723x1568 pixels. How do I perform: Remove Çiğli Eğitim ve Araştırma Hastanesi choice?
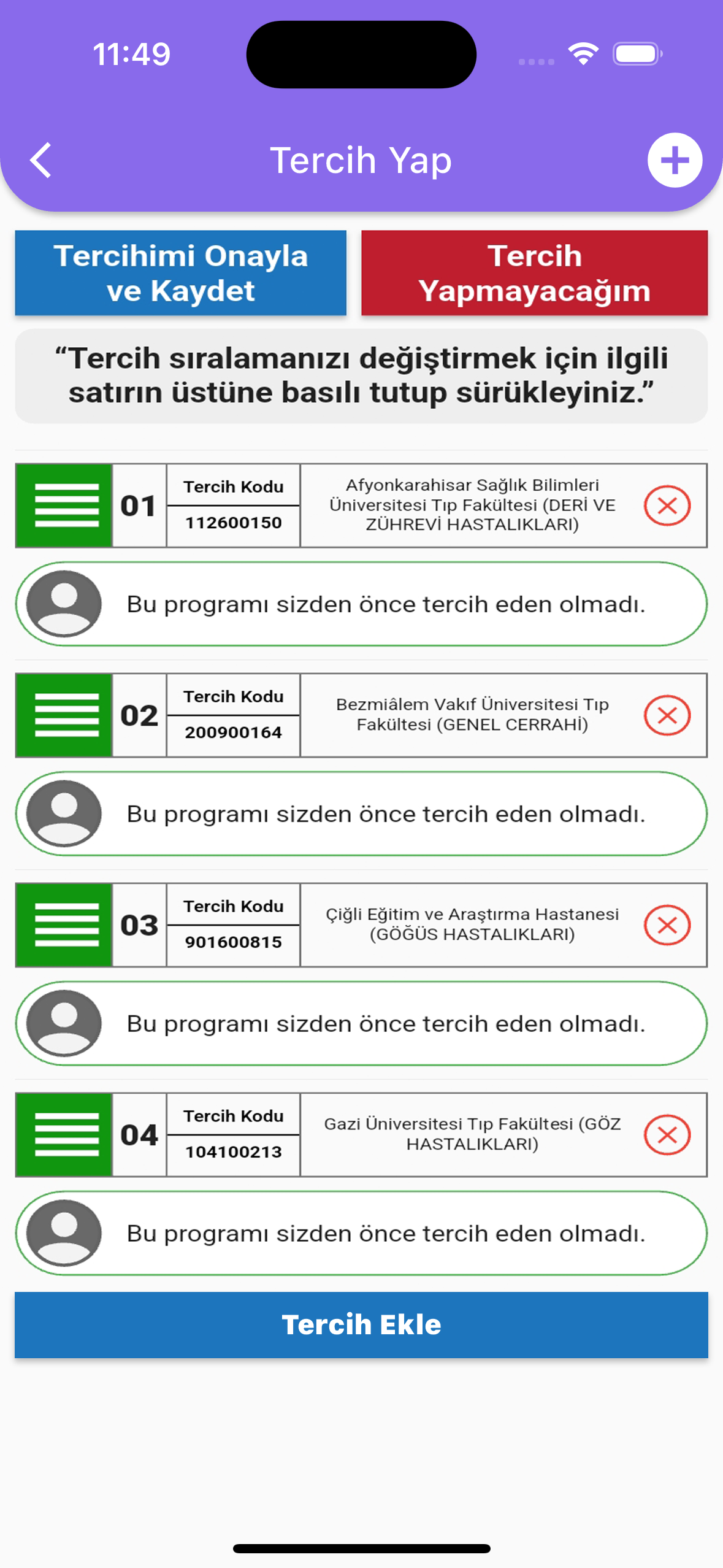pyautogui.click(x=667, y=925)
